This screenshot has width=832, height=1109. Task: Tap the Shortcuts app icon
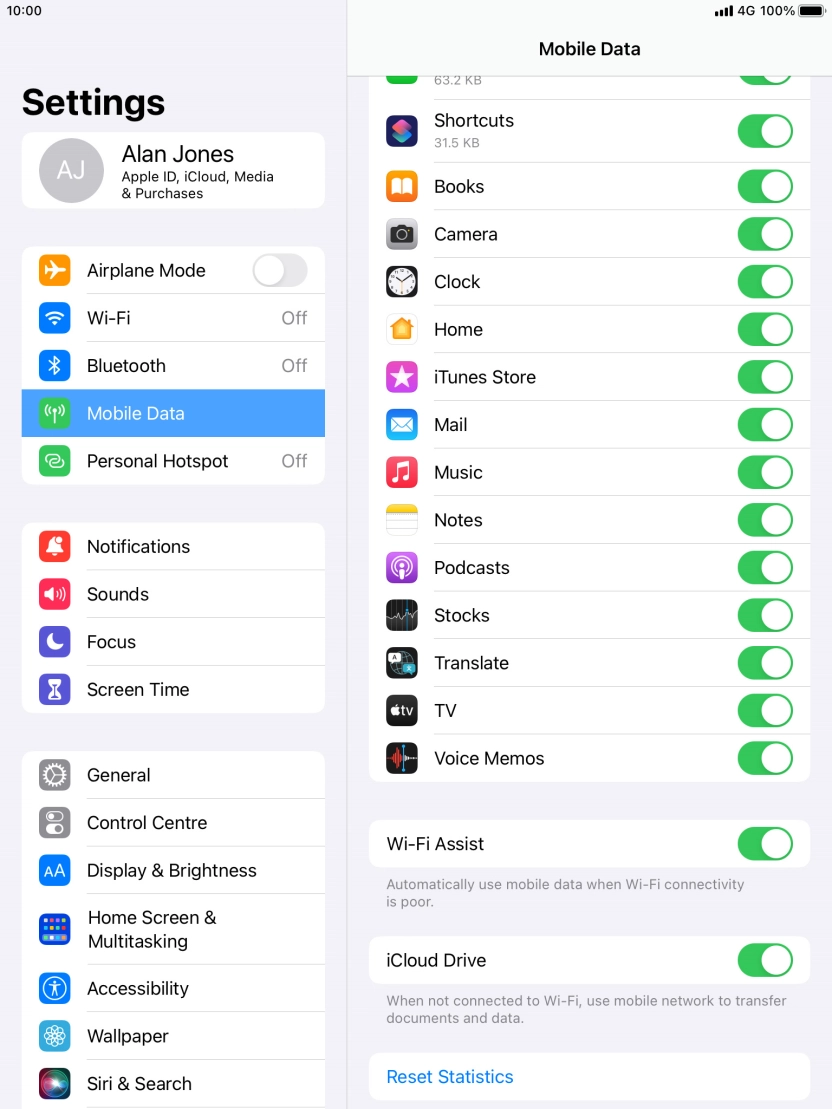coord(401,131)
